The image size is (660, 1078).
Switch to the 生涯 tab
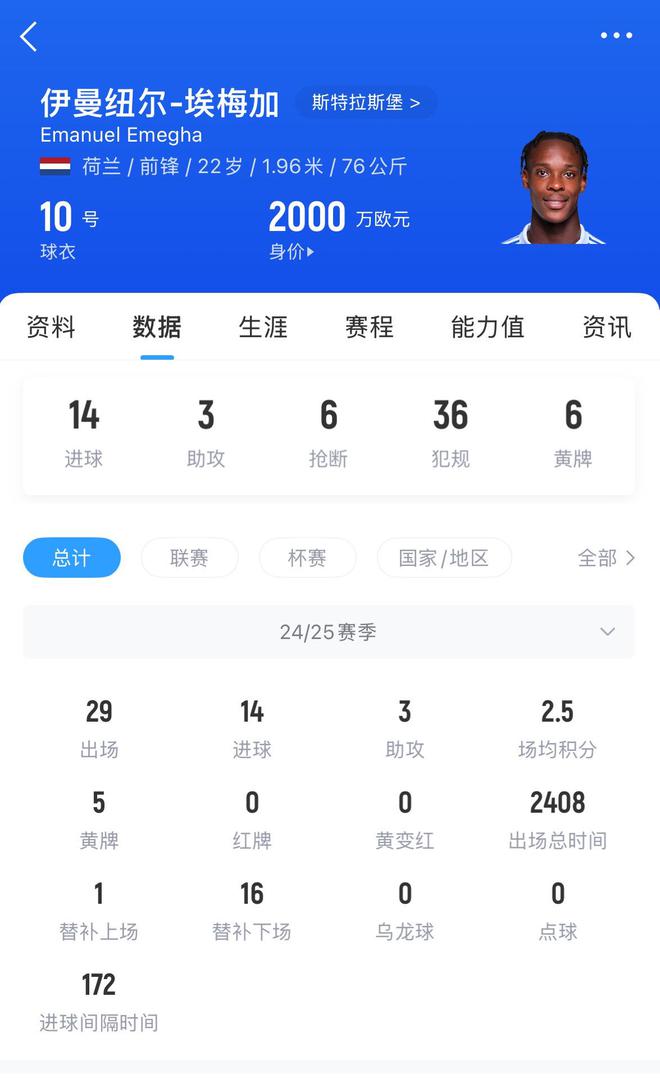pyautogui.click(x=263, y=327)
